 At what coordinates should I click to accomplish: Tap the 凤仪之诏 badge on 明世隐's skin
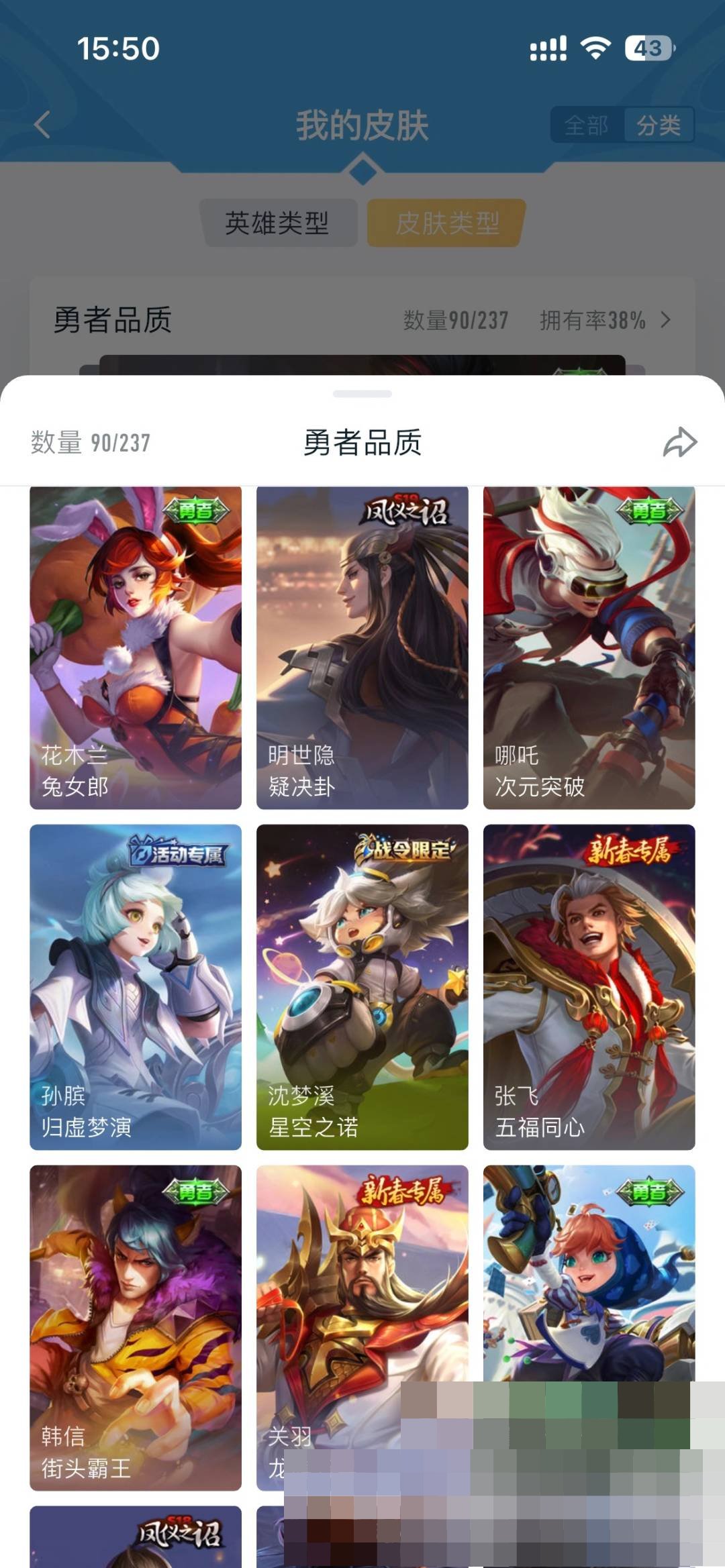tap(405, 510)
